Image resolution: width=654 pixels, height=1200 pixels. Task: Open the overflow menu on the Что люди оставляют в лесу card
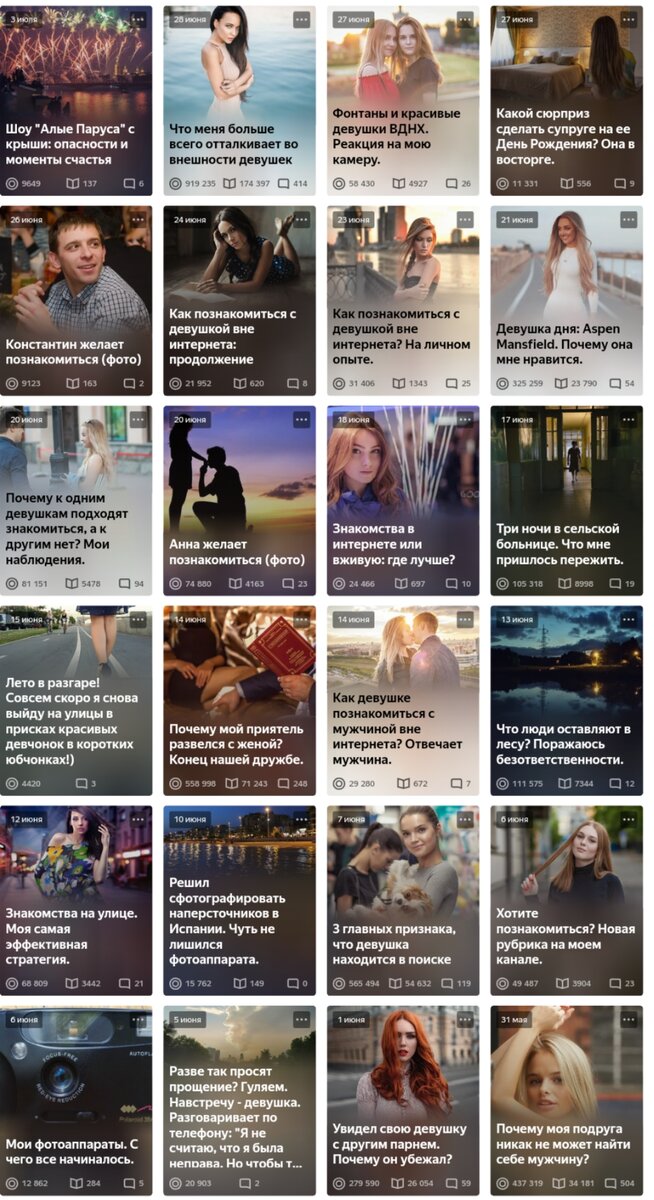click(628, 620)
